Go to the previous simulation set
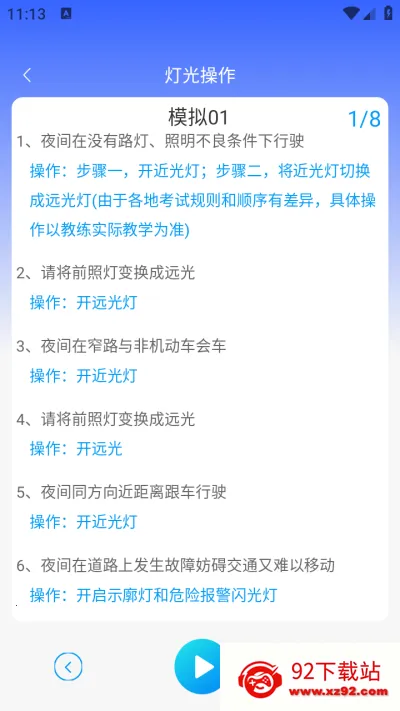This screenshot has width=400, height=711. (68, 667)
